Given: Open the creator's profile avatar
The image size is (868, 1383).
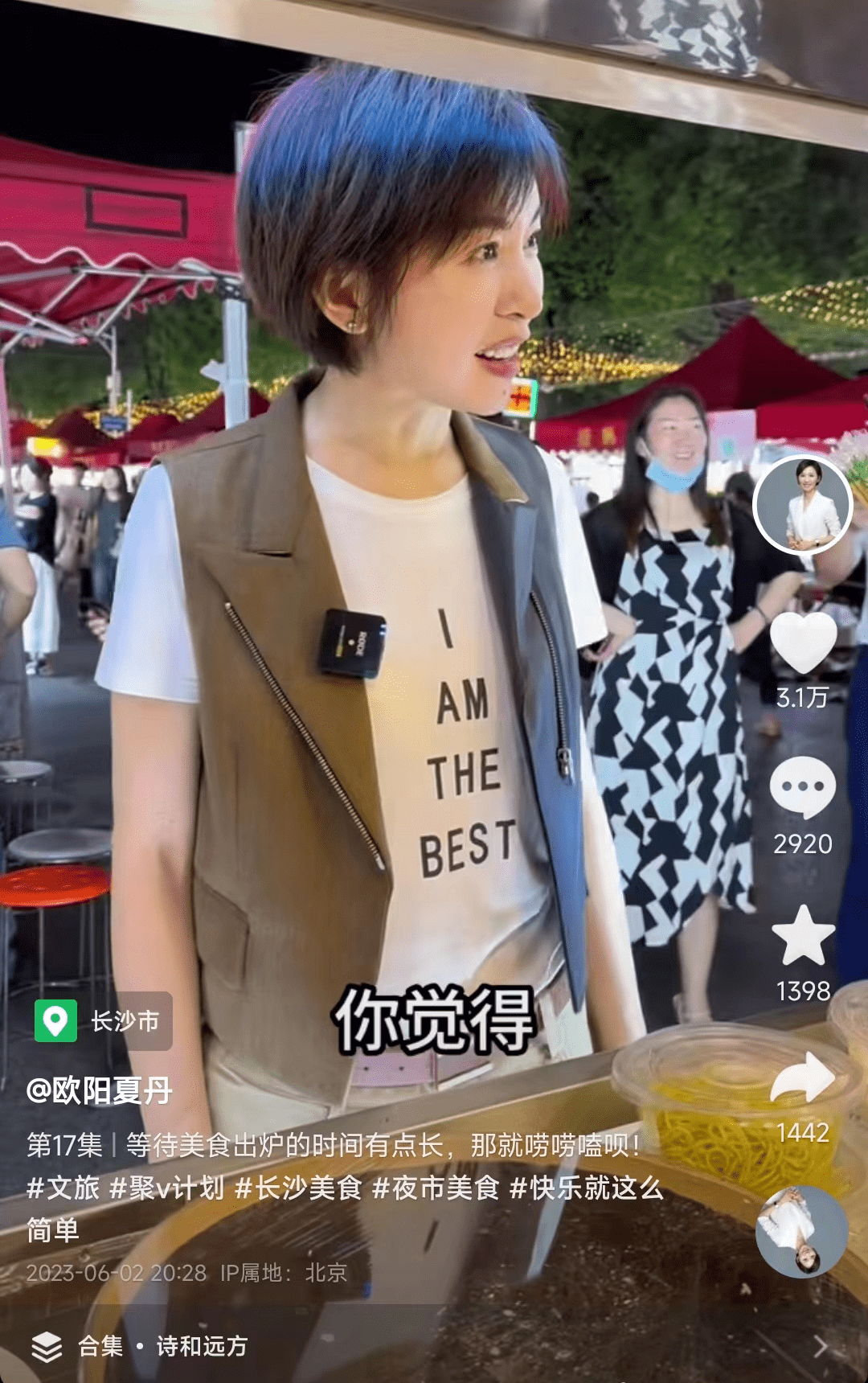Looking at the screenshot, I should (x=802, y=505).
